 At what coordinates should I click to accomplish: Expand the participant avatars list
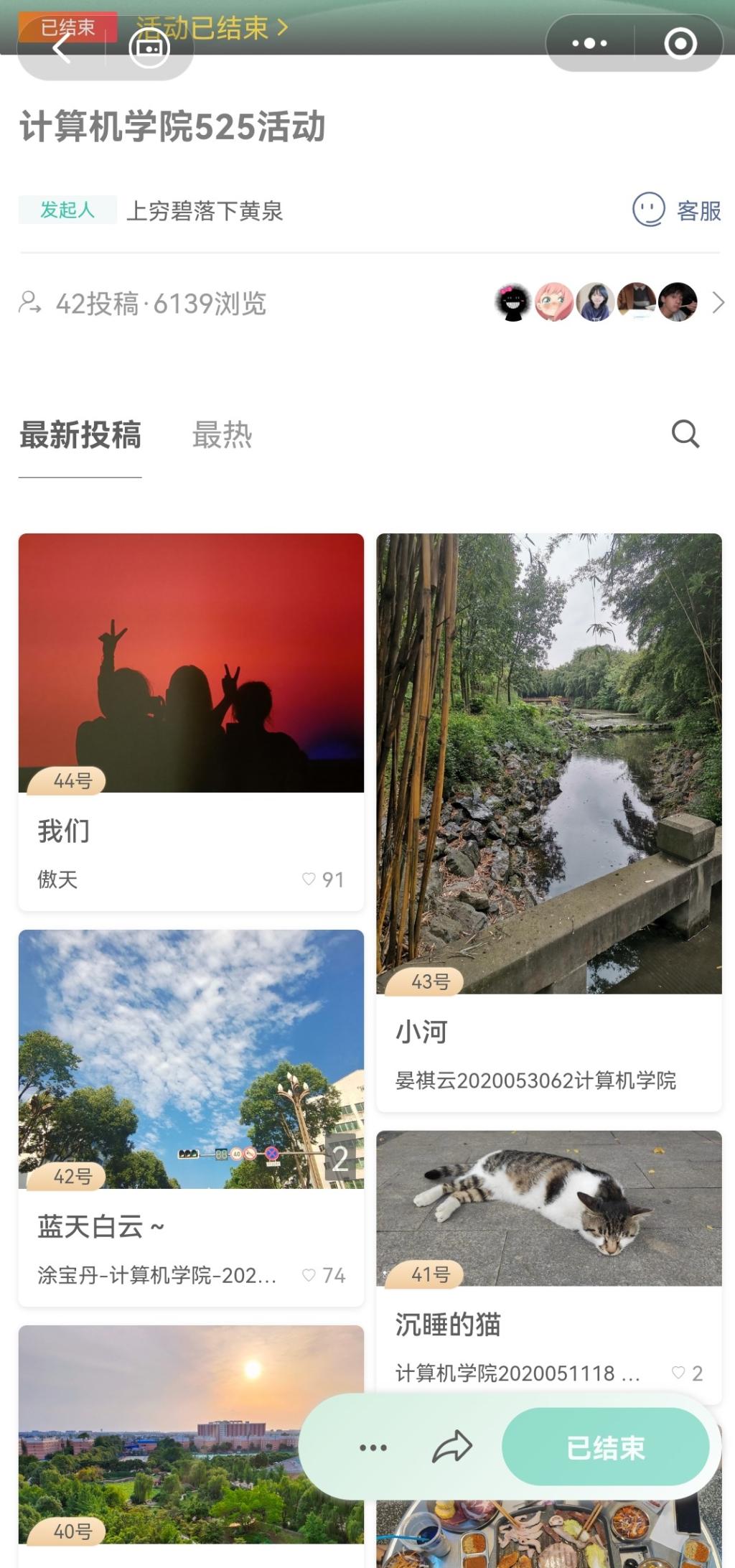718,303
